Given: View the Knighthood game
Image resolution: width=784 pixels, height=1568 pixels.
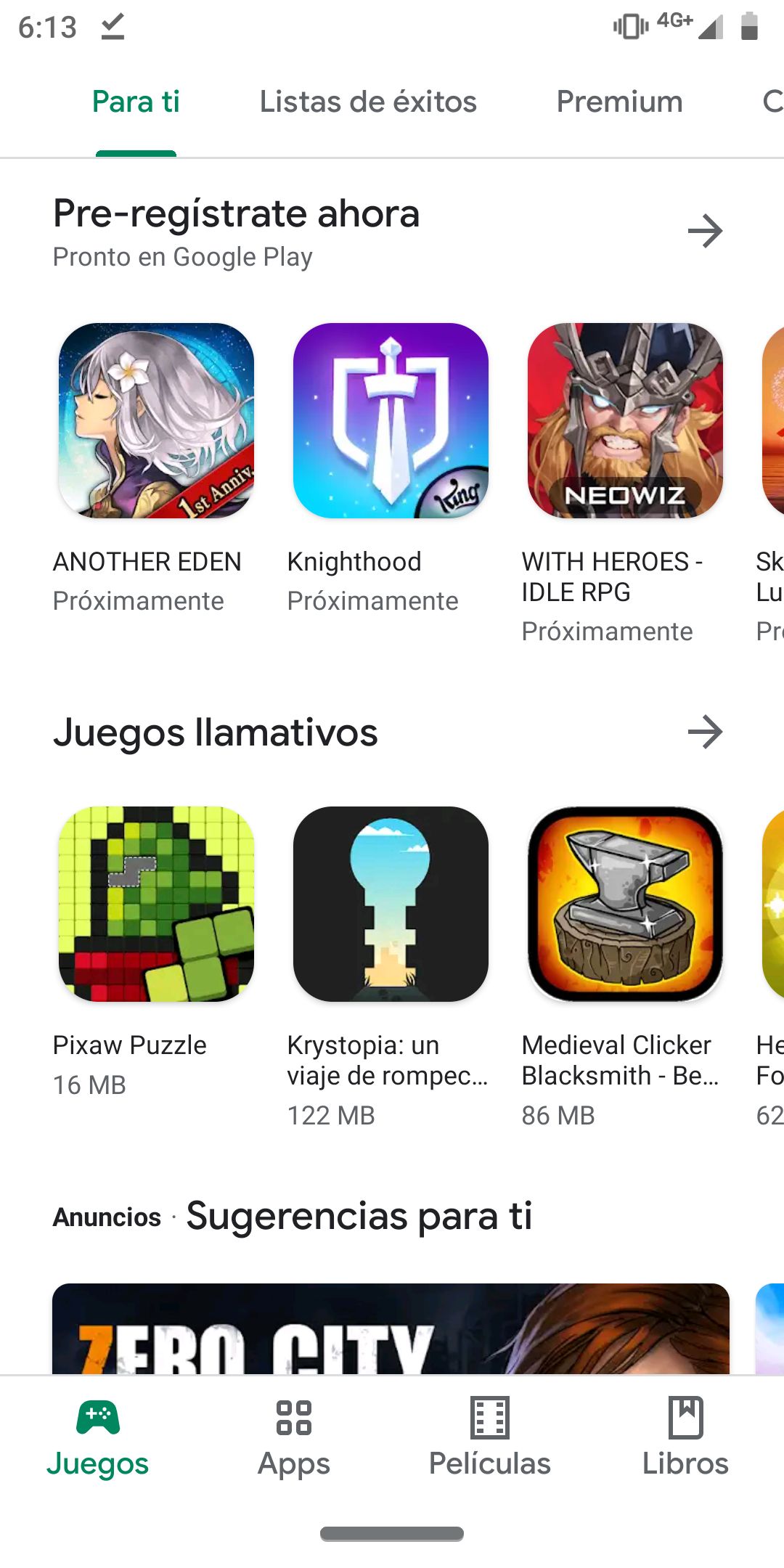Looking at the screenshot, I should tap(391, 420).
